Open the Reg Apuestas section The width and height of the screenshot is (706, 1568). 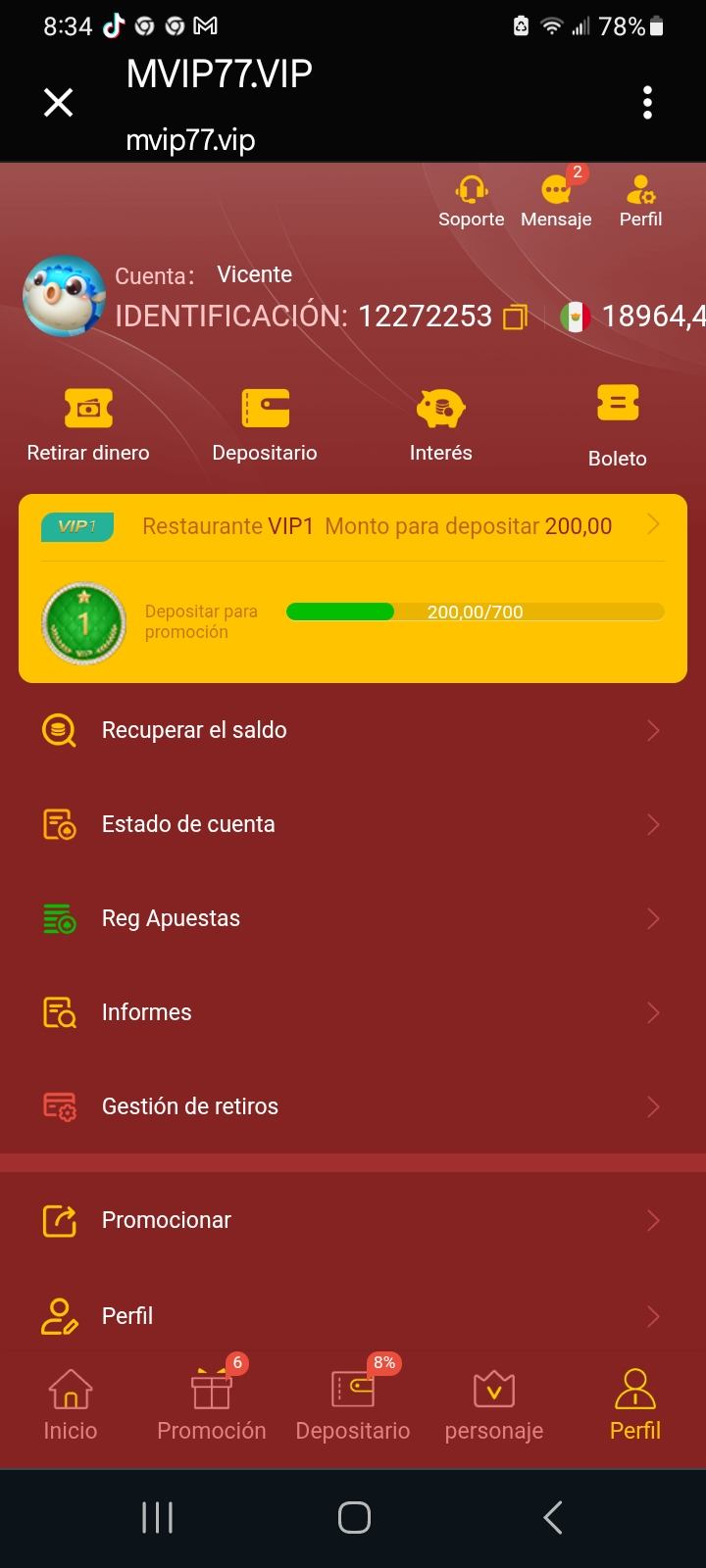pos(353,918)
